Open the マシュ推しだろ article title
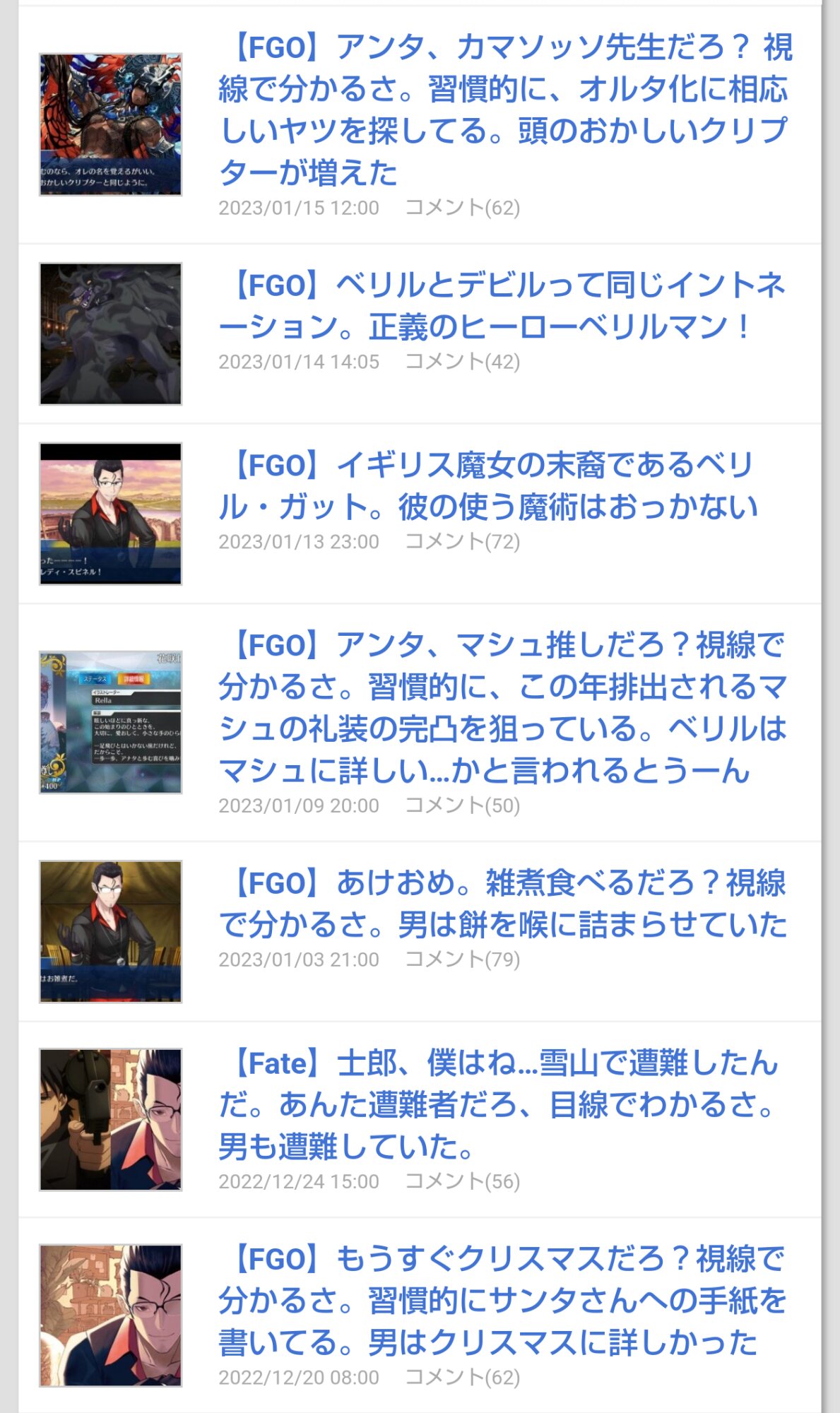 pyautogui.click(x=502, y=707)
